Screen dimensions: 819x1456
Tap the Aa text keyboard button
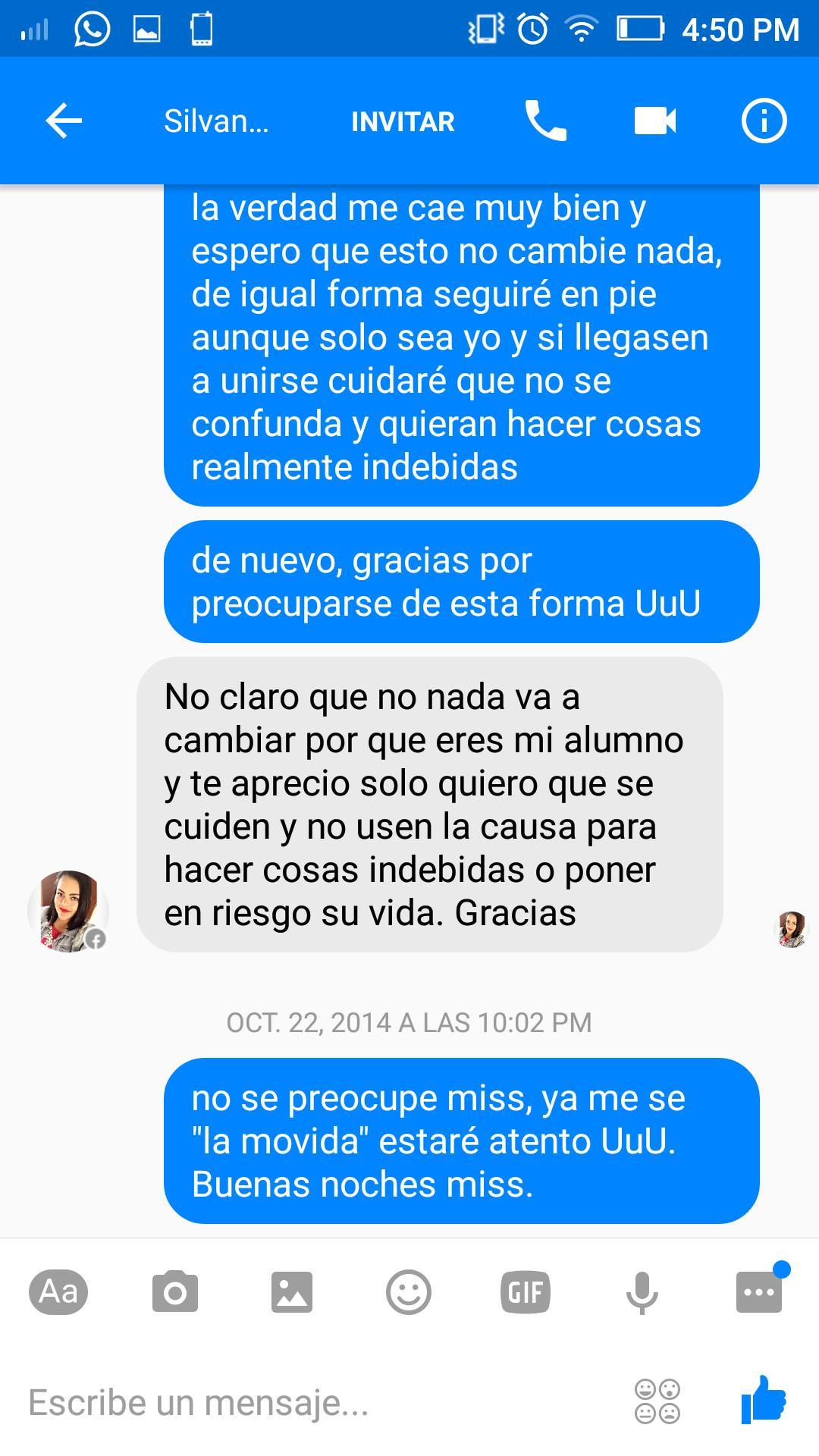(58, 1291)
